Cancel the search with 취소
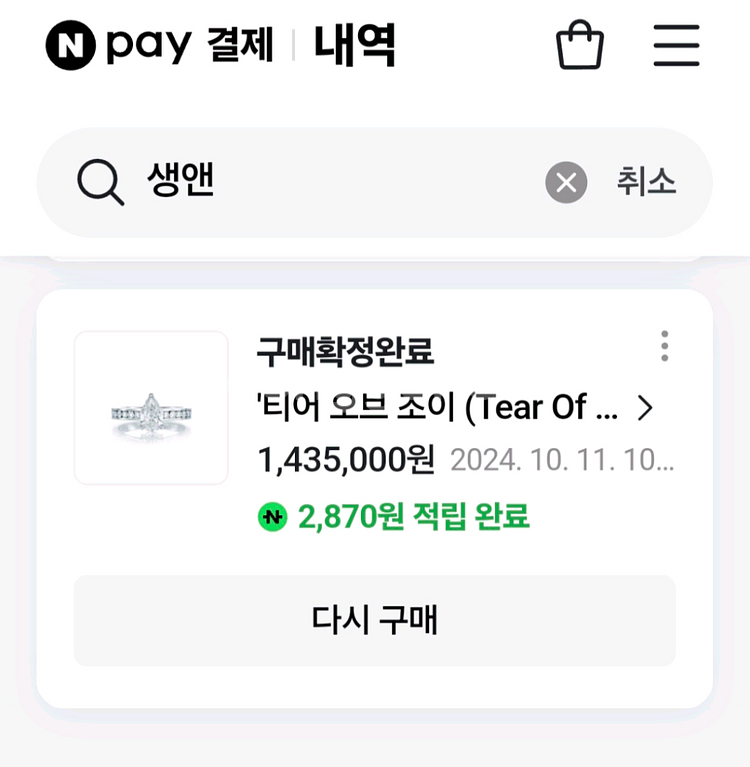Viewport: 750px width, 767px height. [x=646, y=183]
